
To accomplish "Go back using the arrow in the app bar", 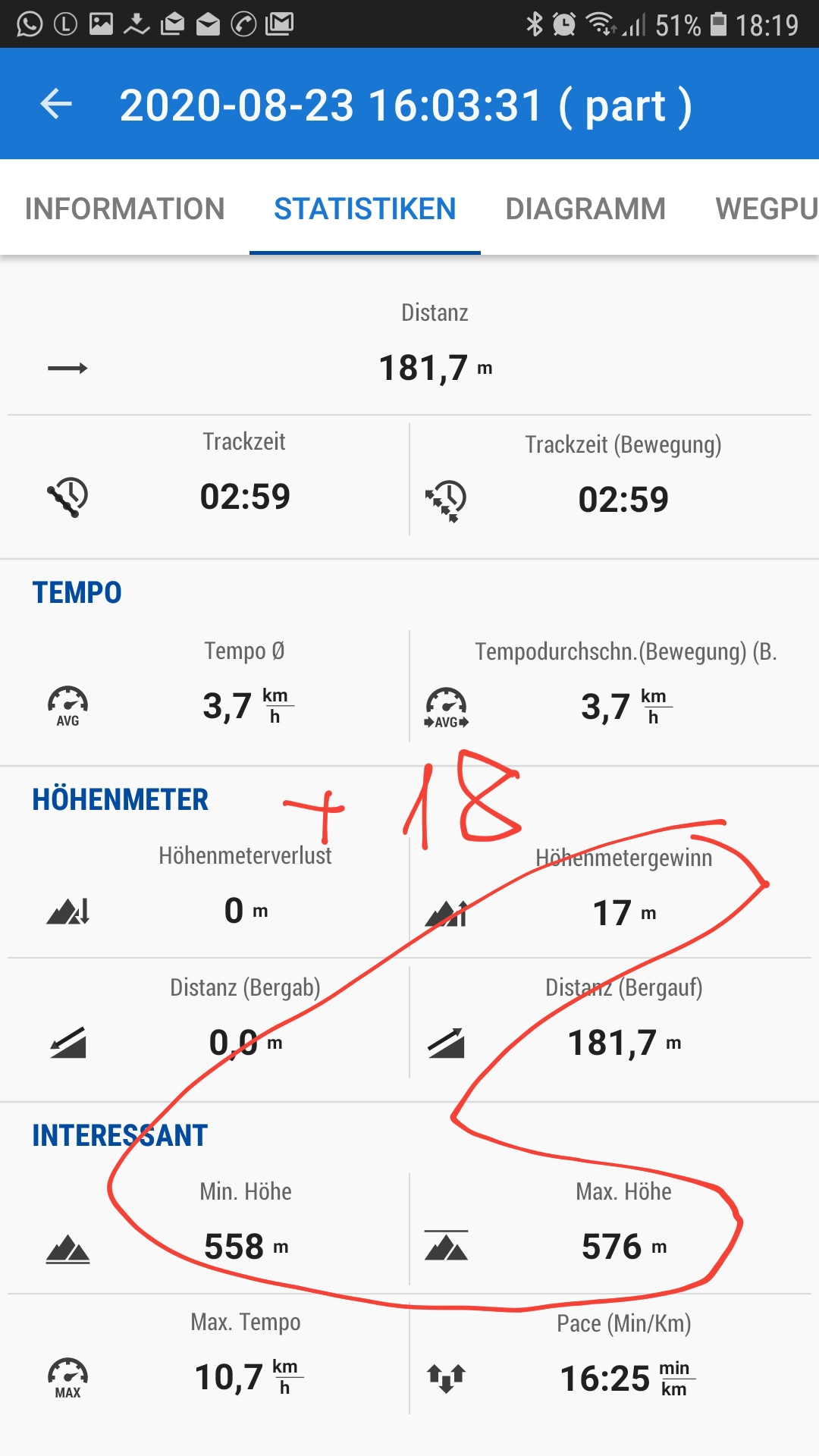I will [56, 104].
